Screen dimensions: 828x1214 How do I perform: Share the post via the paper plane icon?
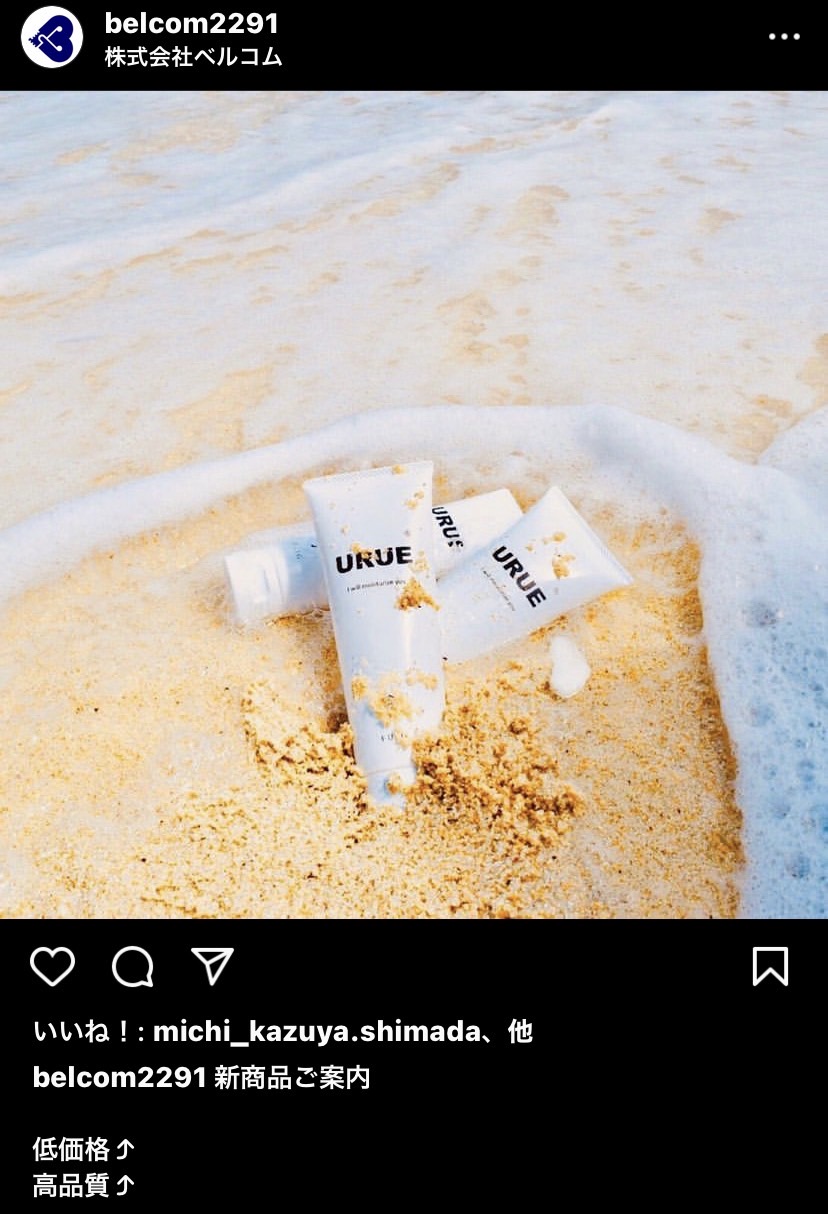tap(212, 967)
